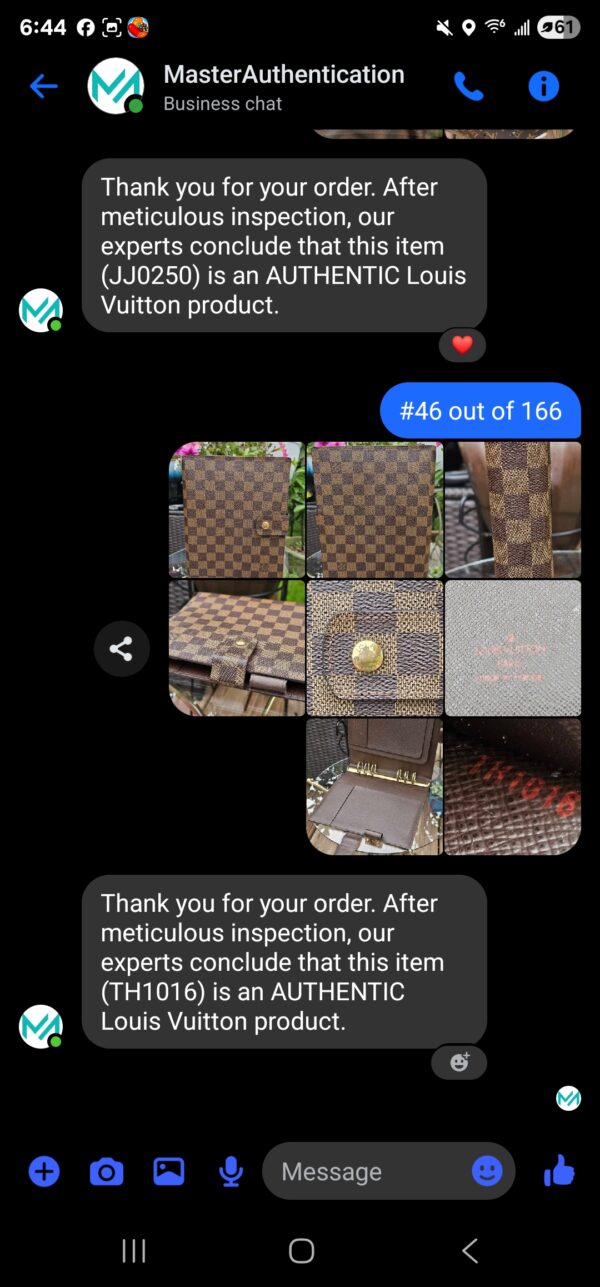
Task: View the red date code photo
Action: point(512,786)
